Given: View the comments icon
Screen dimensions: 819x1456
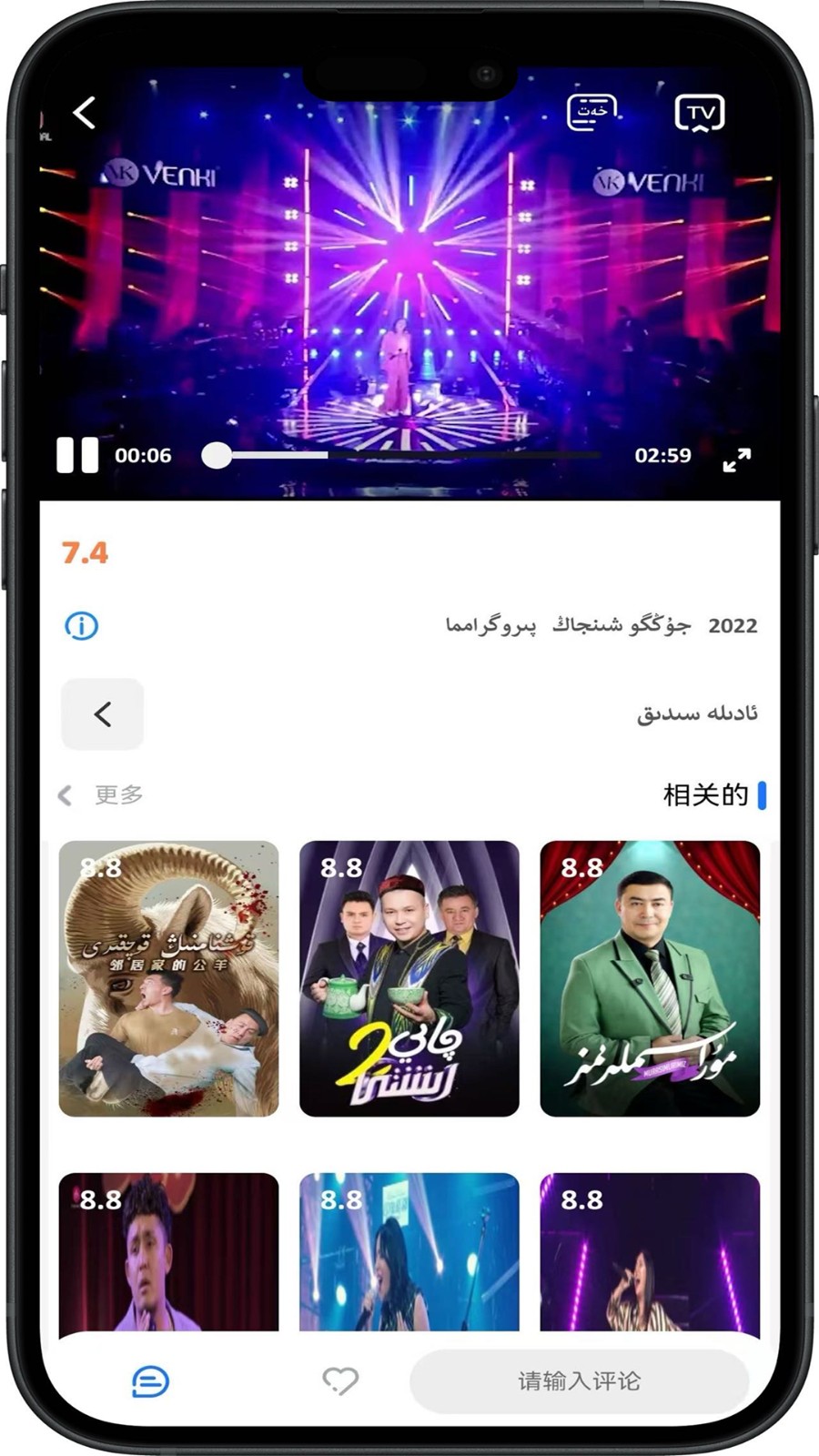Looking at the screenshot, I should 150,1381.
